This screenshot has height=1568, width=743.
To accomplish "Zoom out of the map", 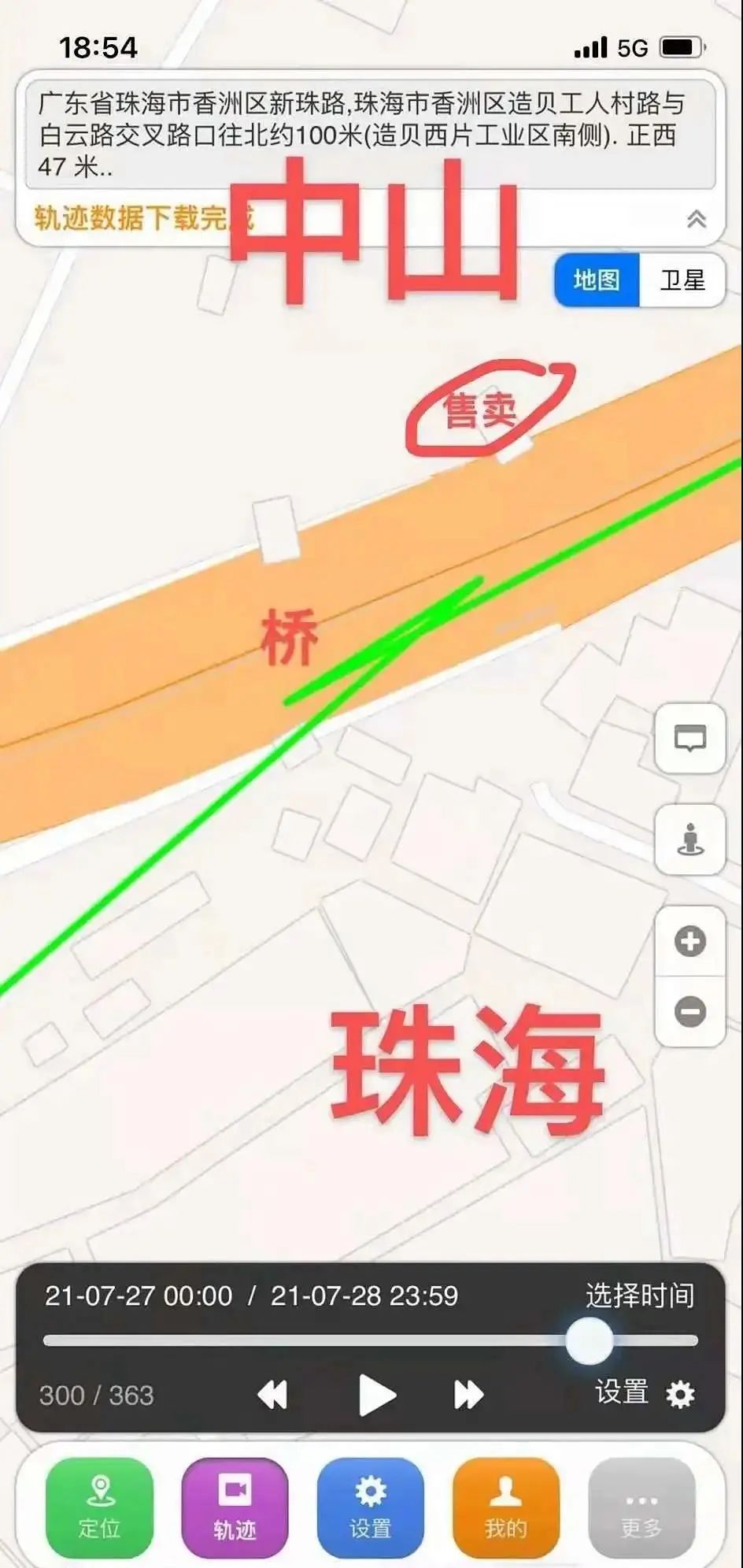I will click(x=690, y=1011).
